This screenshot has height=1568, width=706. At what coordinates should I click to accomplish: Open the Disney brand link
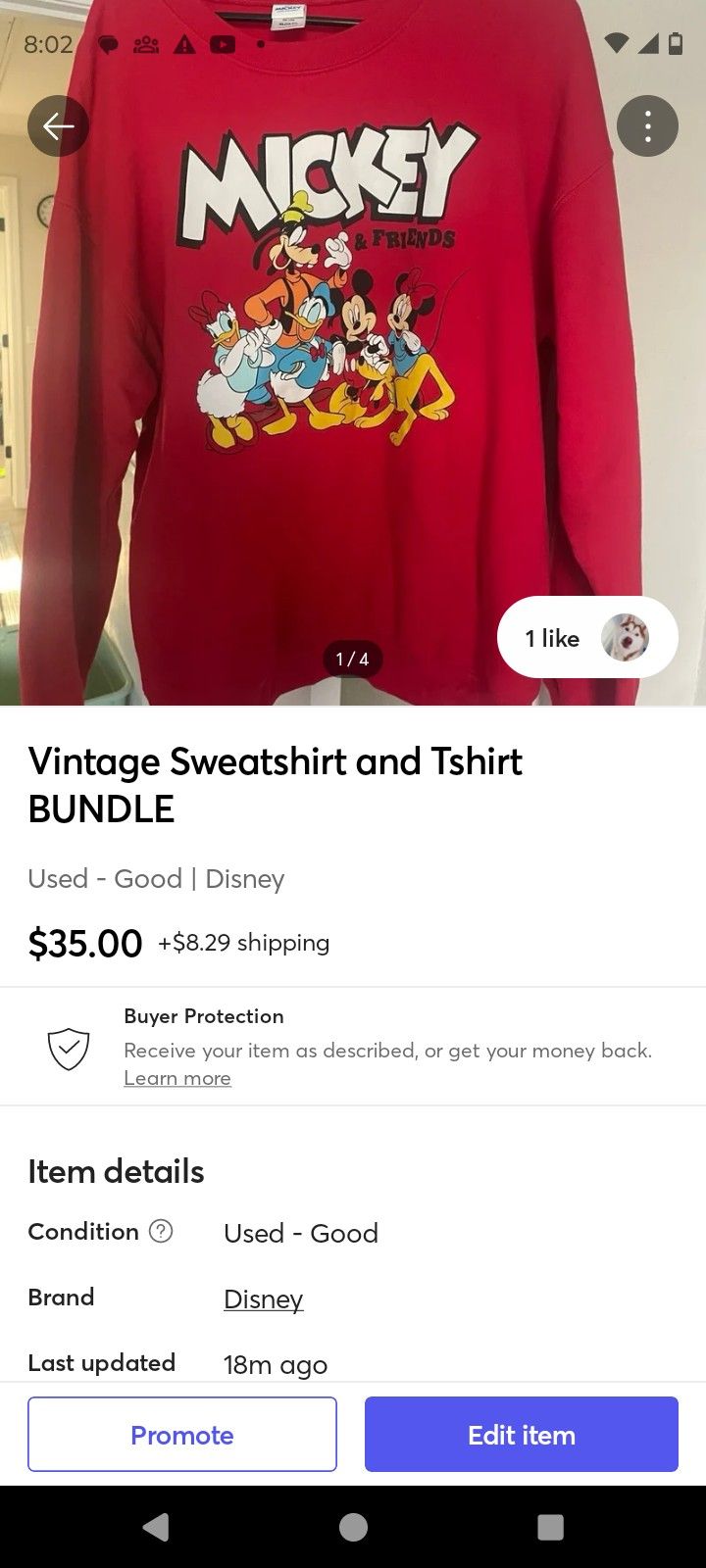click(x=263, y=1298)
